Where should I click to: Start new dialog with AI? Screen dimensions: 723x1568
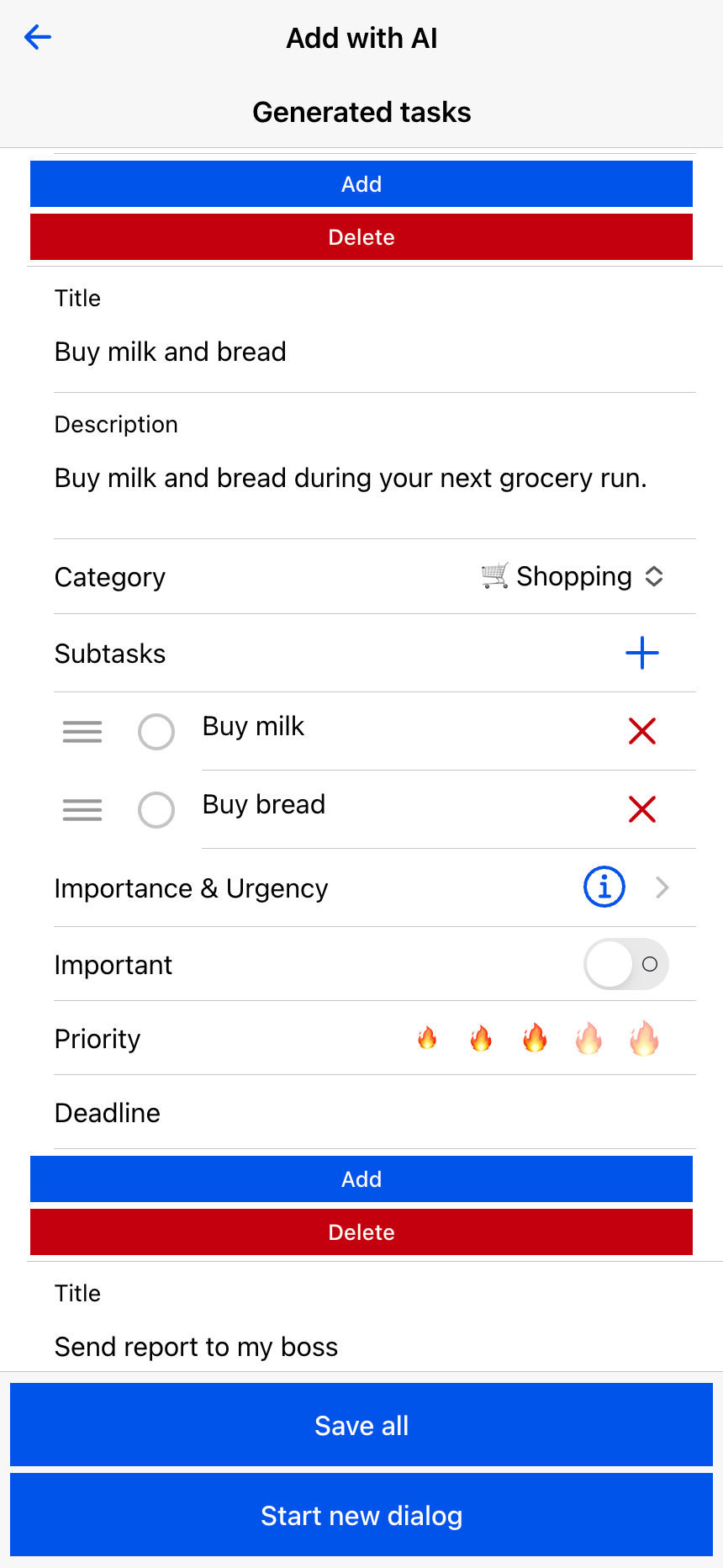pyautogui.click(x=361, y=1516)
